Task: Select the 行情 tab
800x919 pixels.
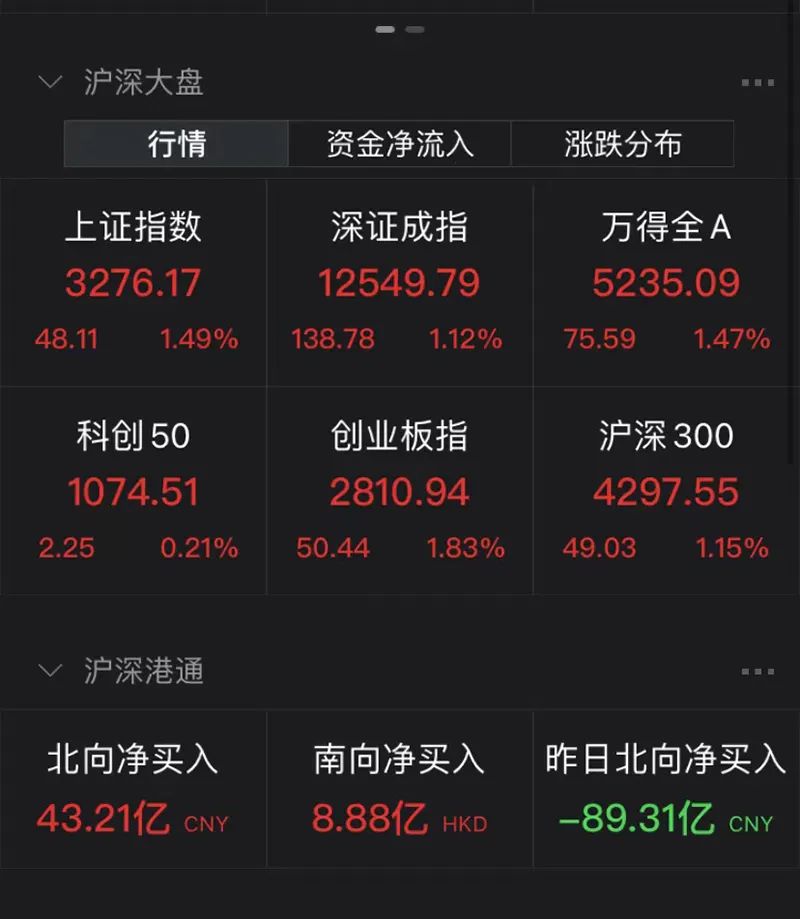Action: (x=177, y=144)
